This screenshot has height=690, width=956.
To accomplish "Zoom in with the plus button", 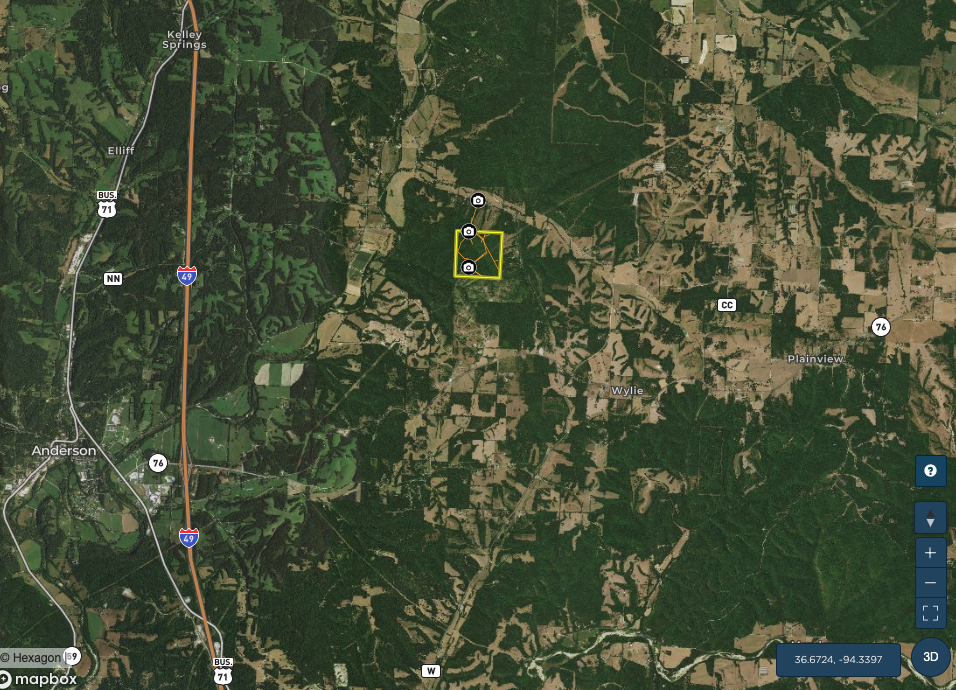I will click(930, 553).
